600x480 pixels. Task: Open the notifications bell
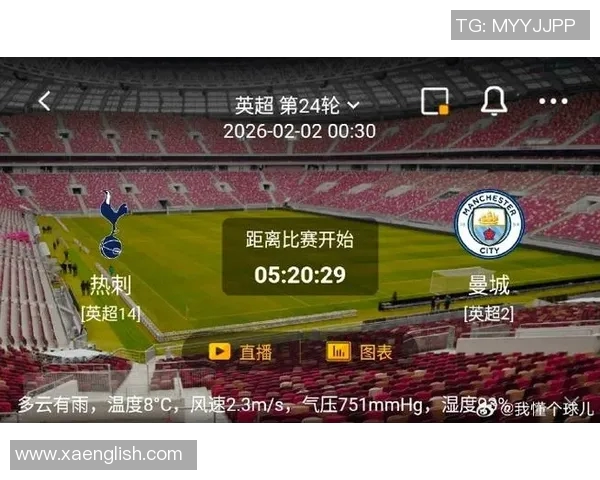[x=493, y=101]
